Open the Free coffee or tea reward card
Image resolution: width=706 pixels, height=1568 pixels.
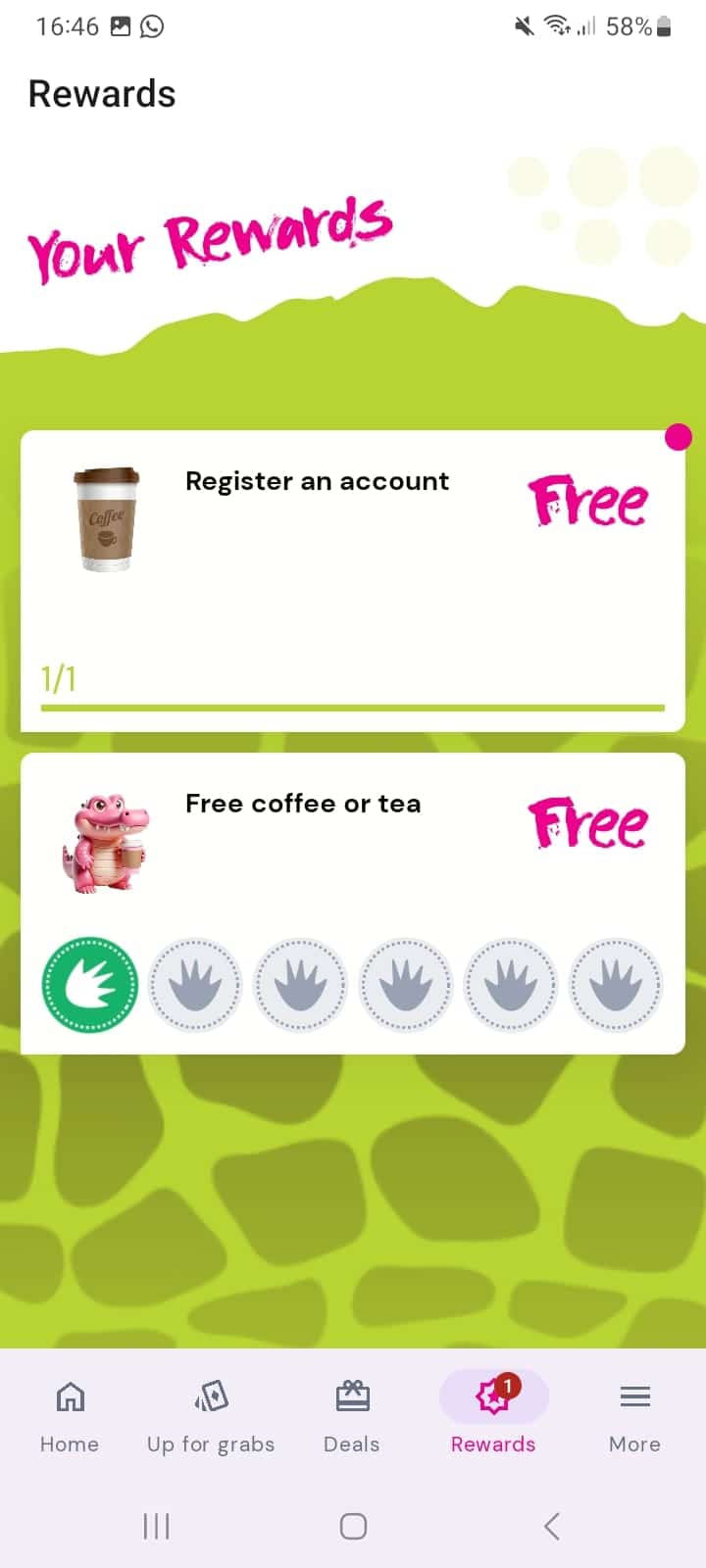(352, 903)
